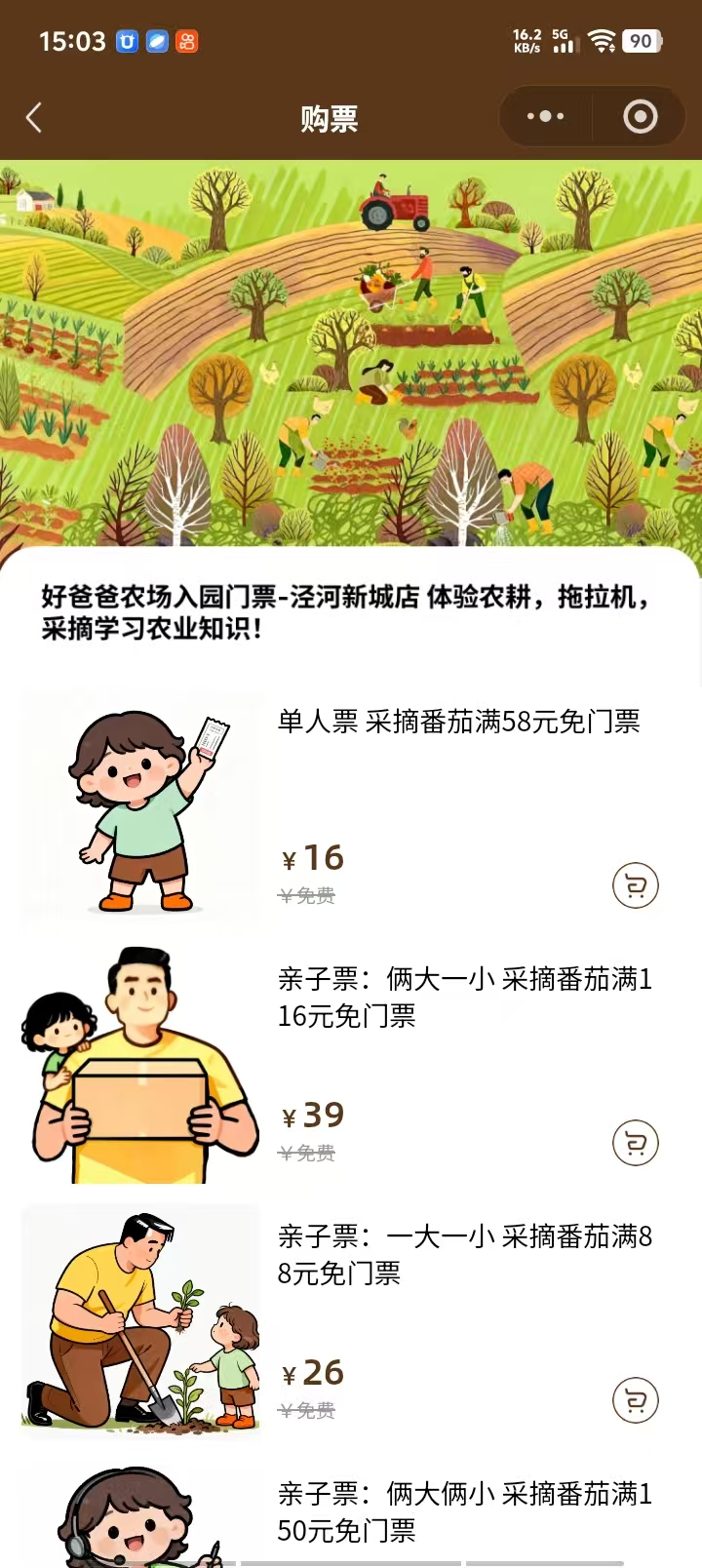Add 俩大一小 ¥39 family ticket to cart

635,1143
